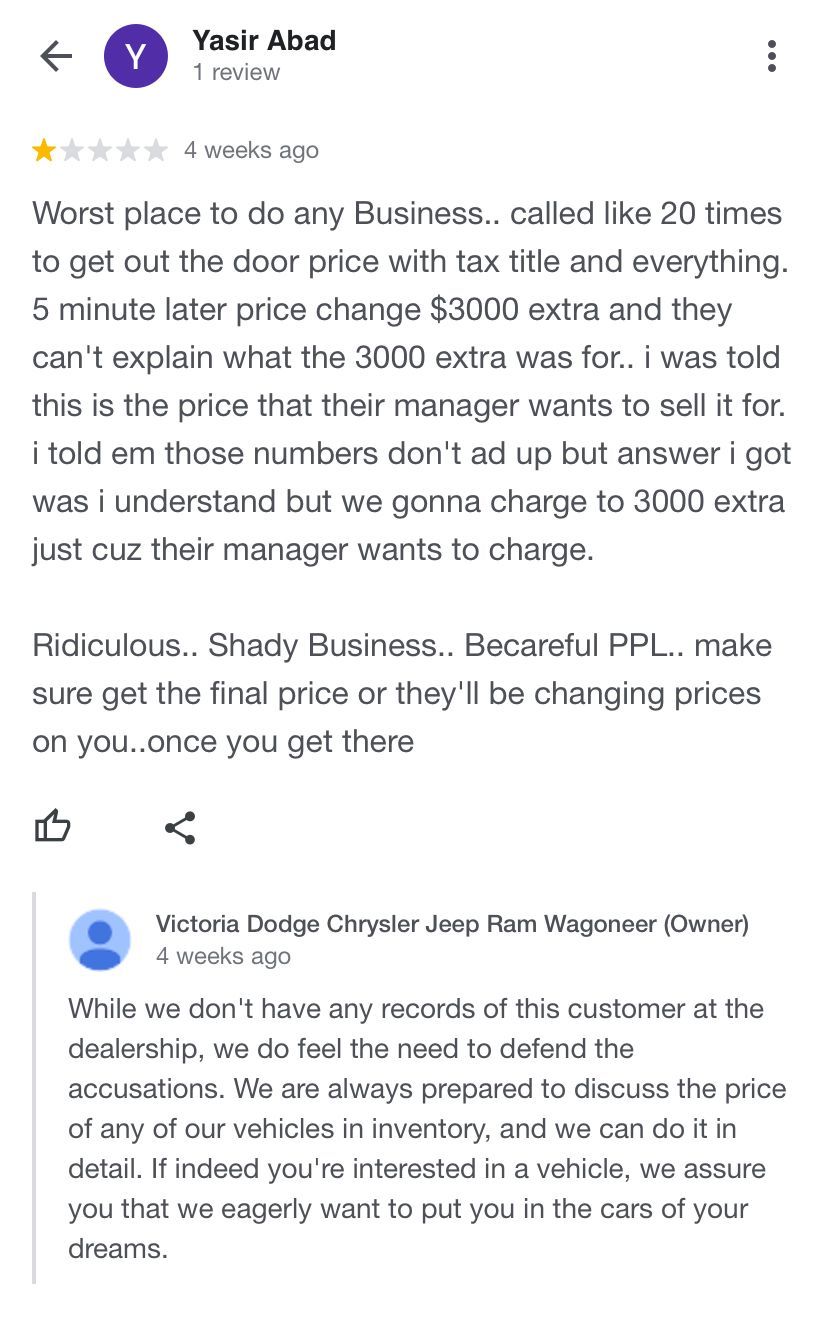Share this review
Viewport: 828px width, 1321px height.
180,827
